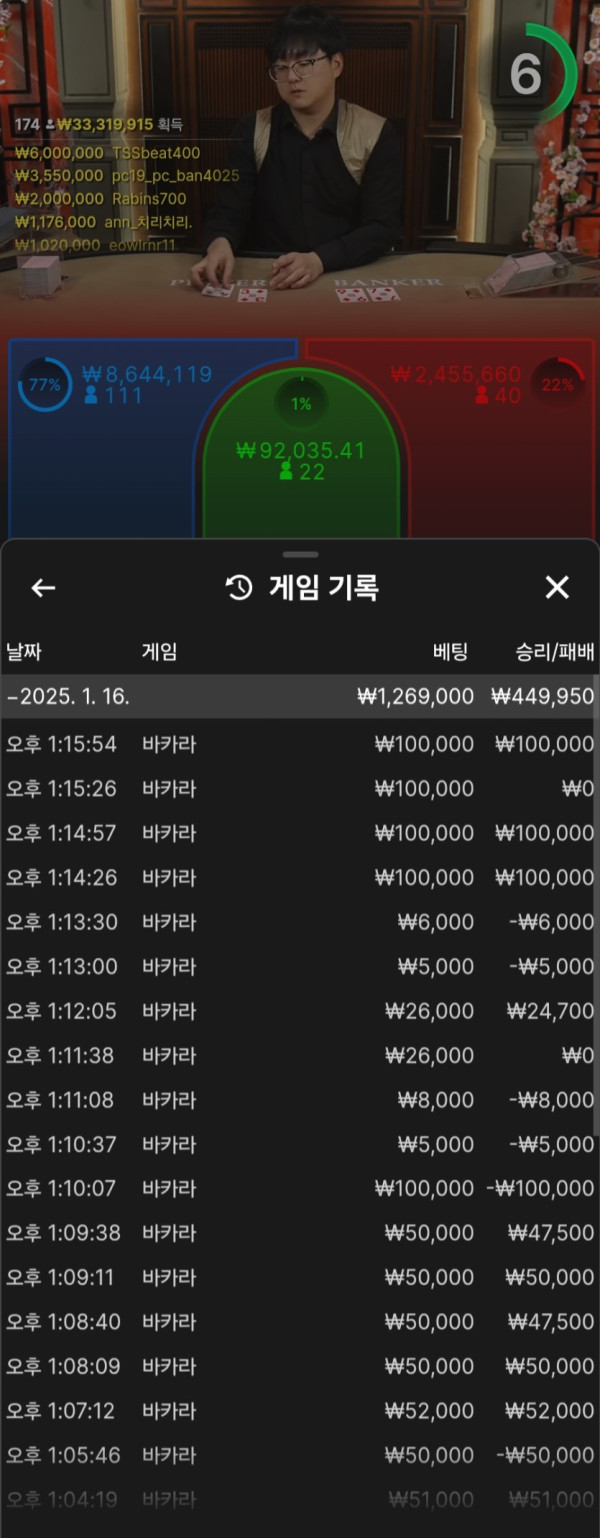View the 오후 1:12:05 round with ₩24,700 win
The image size is (600, 1538).
[x=300, y=1011]
